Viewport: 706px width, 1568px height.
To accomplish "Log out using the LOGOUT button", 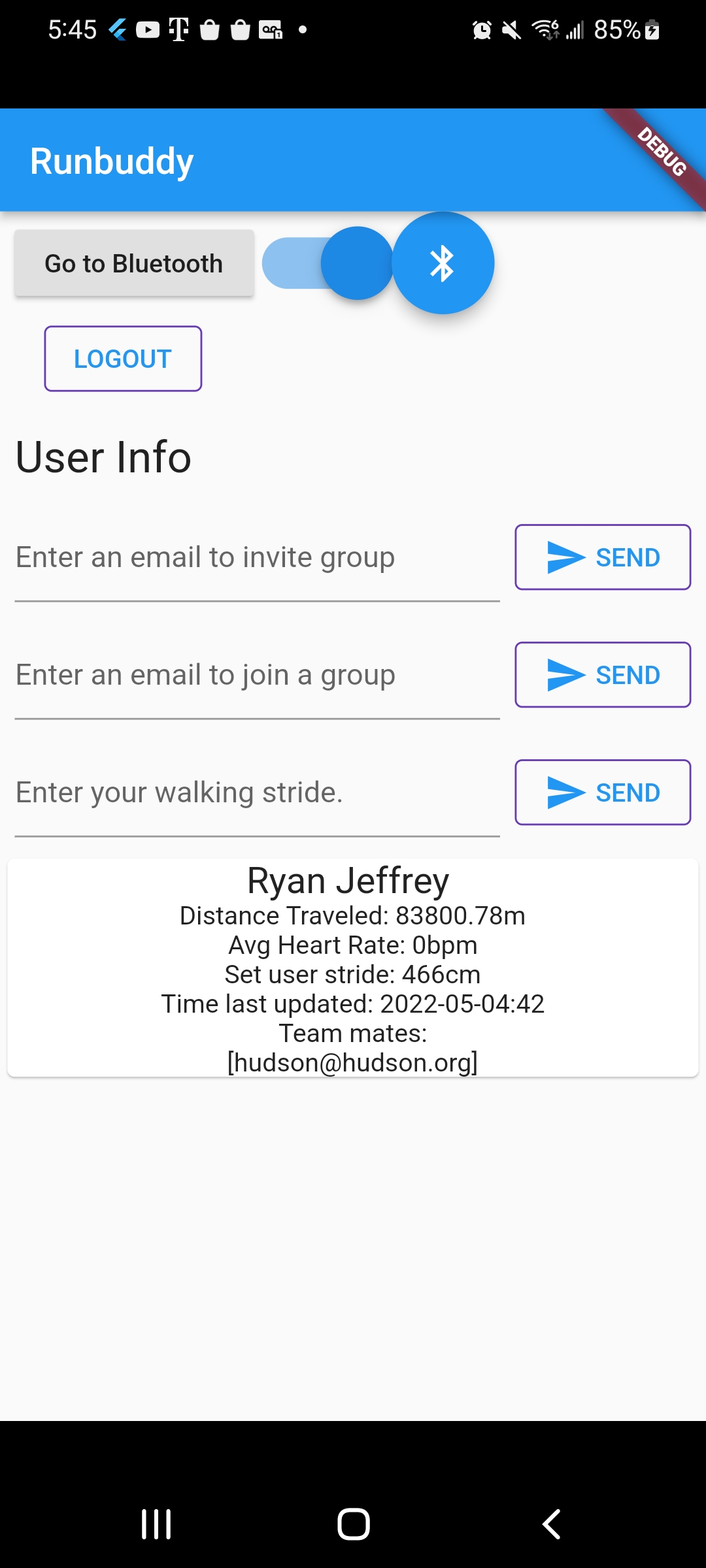I will (123, 359).
